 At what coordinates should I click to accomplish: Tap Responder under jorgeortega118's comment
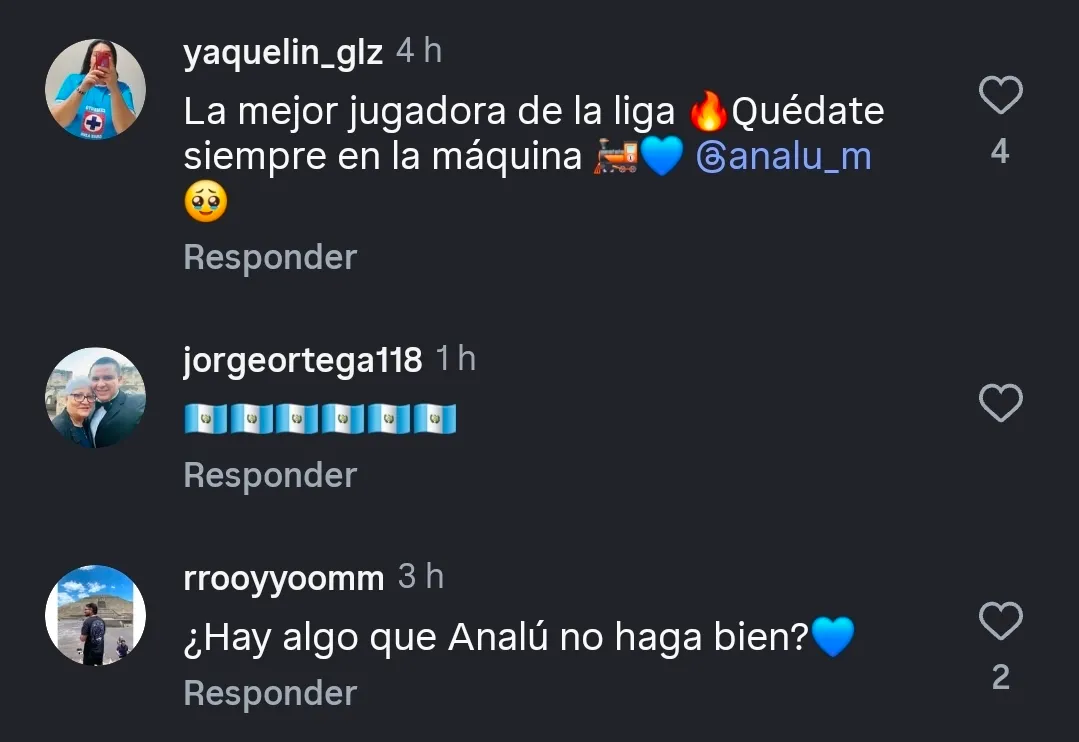(270, 475)
